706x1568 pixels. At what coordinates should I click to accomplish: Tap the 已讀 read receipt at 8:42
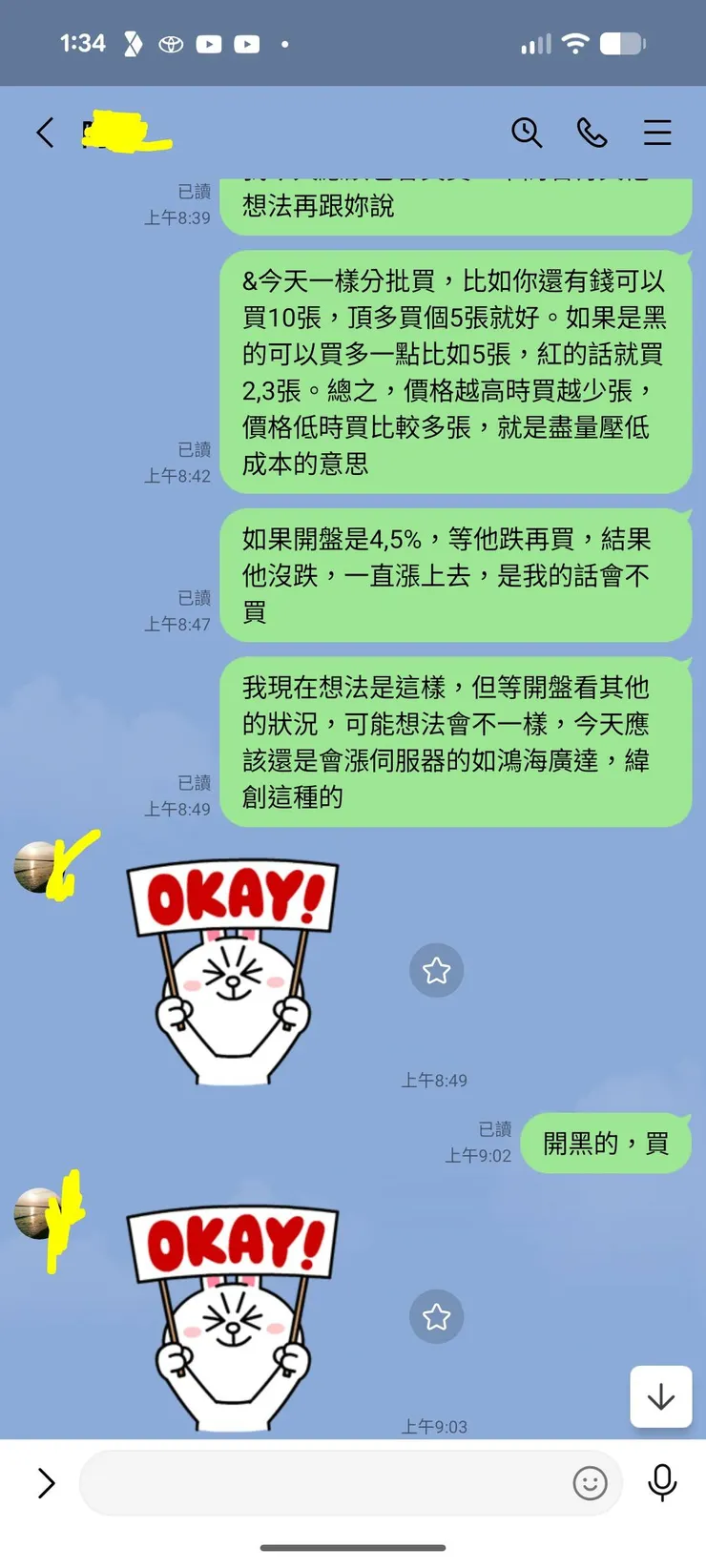coord(194,451)
